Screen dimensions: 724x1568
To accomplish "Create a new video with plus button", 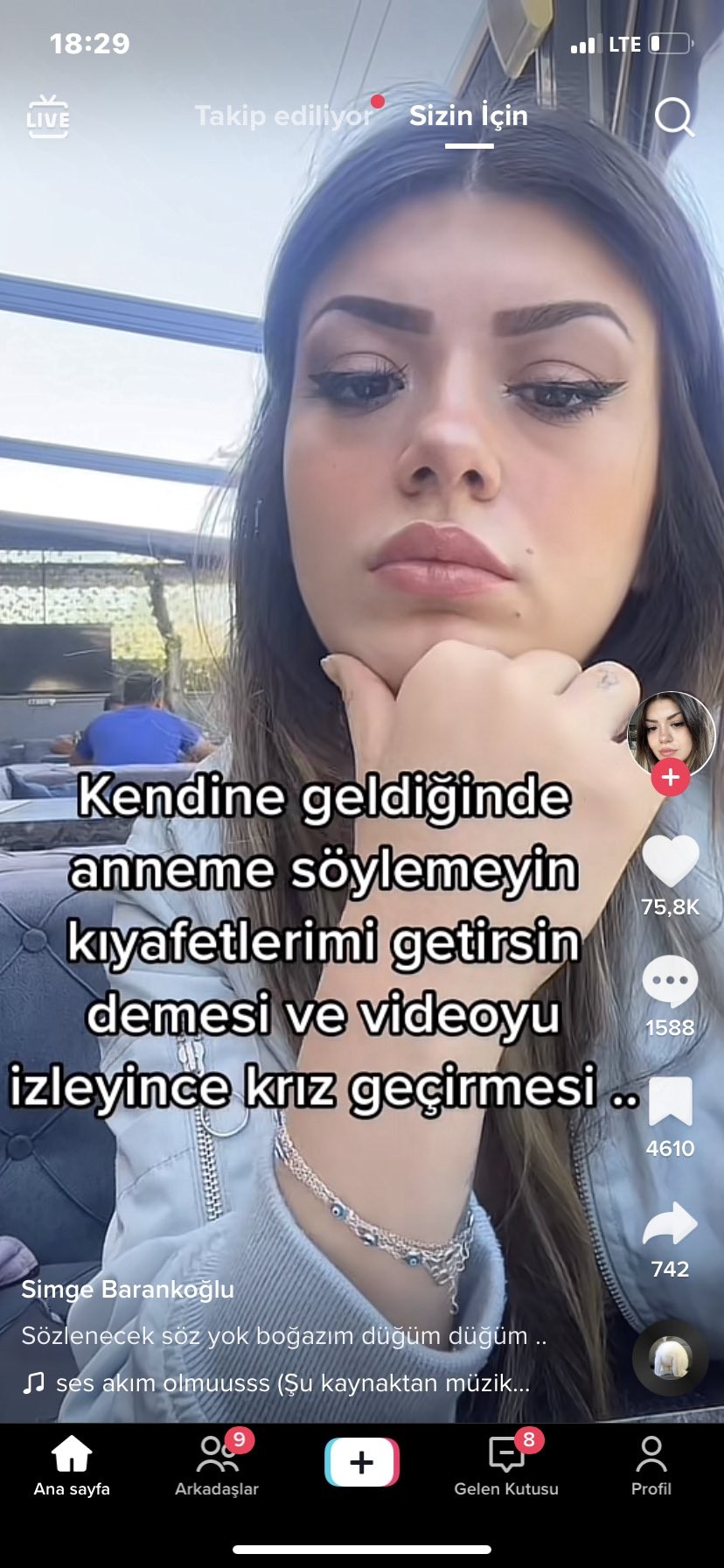I will pos(362,1462).
